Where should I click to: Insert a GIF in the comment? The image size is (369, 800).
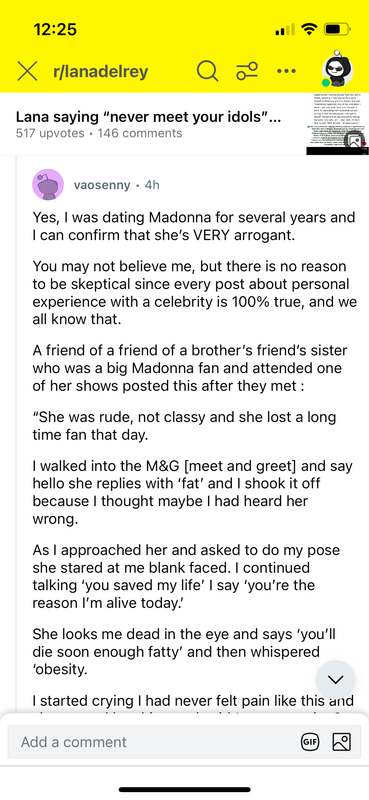click(310, 742)
